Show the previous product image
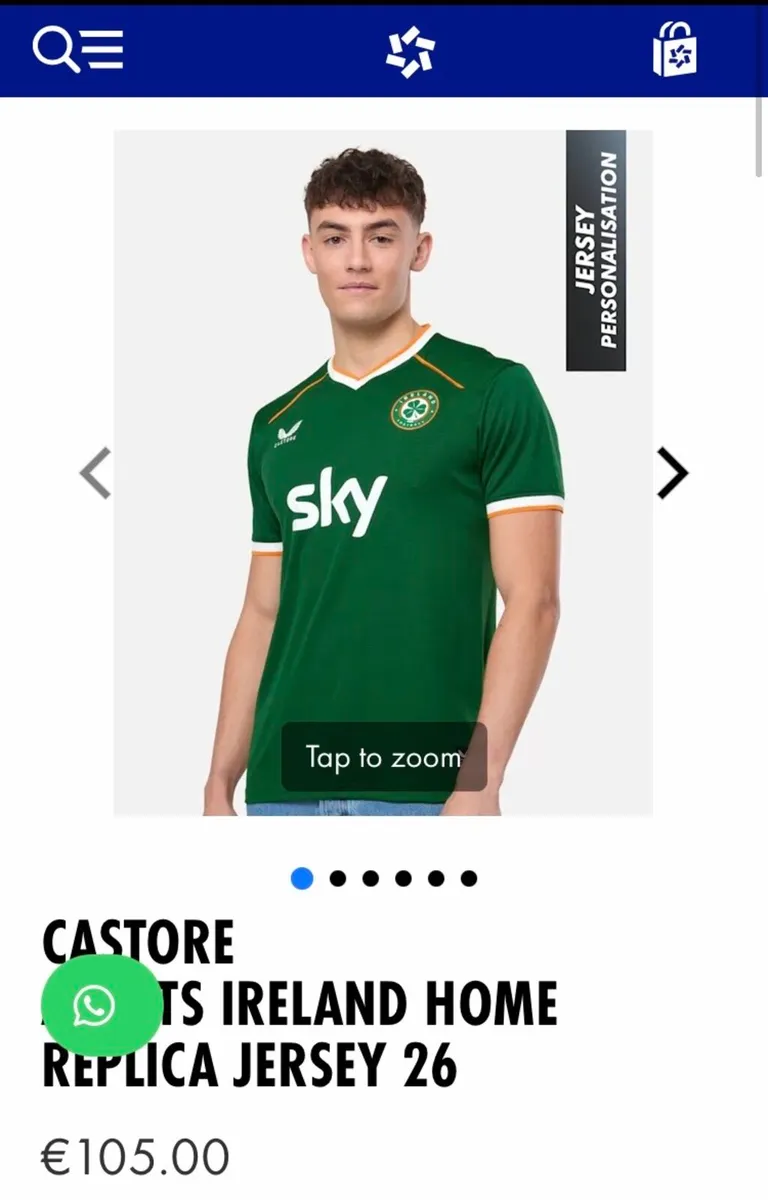 coord(93,472)
